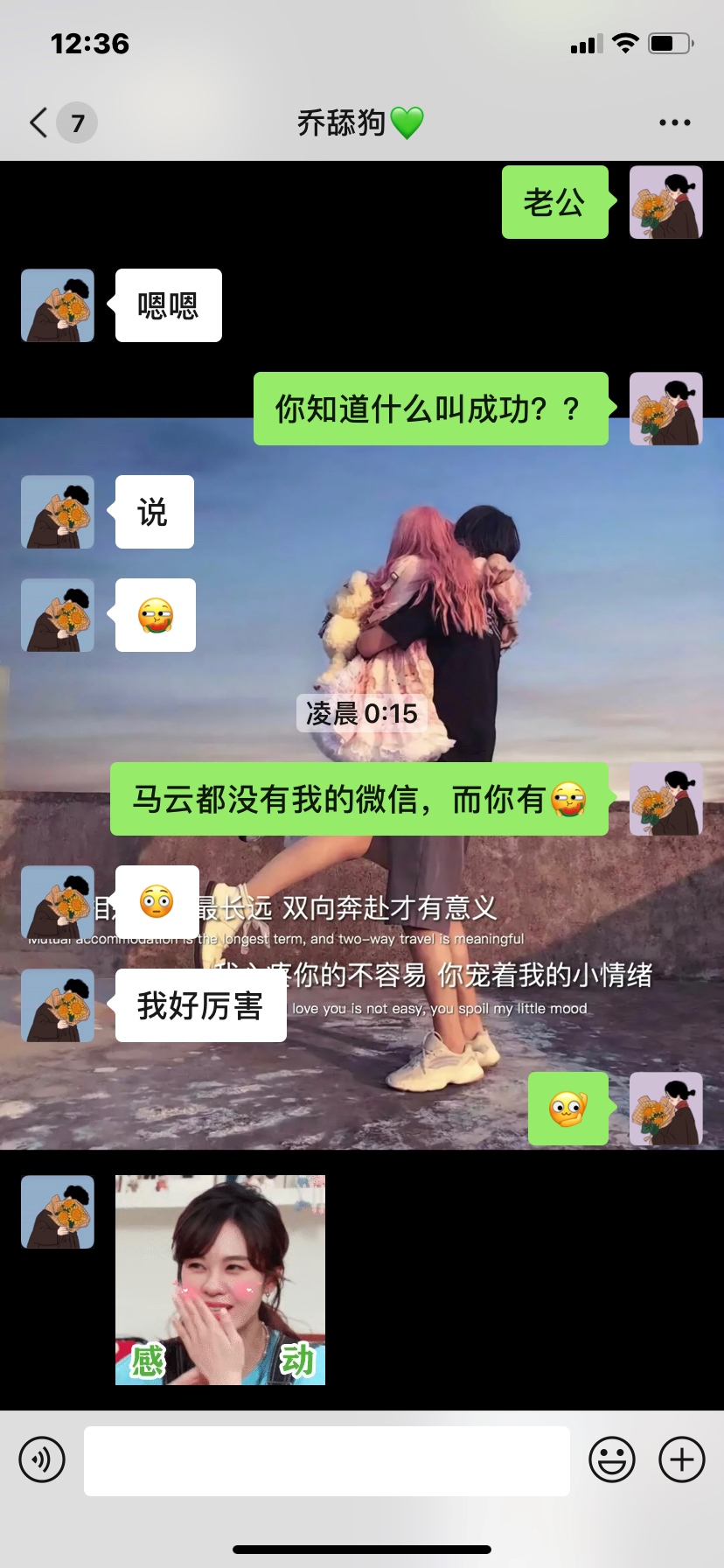Open the three-dot chat menu
This screenshot has width=724, height=1568.
coord(674,122)
